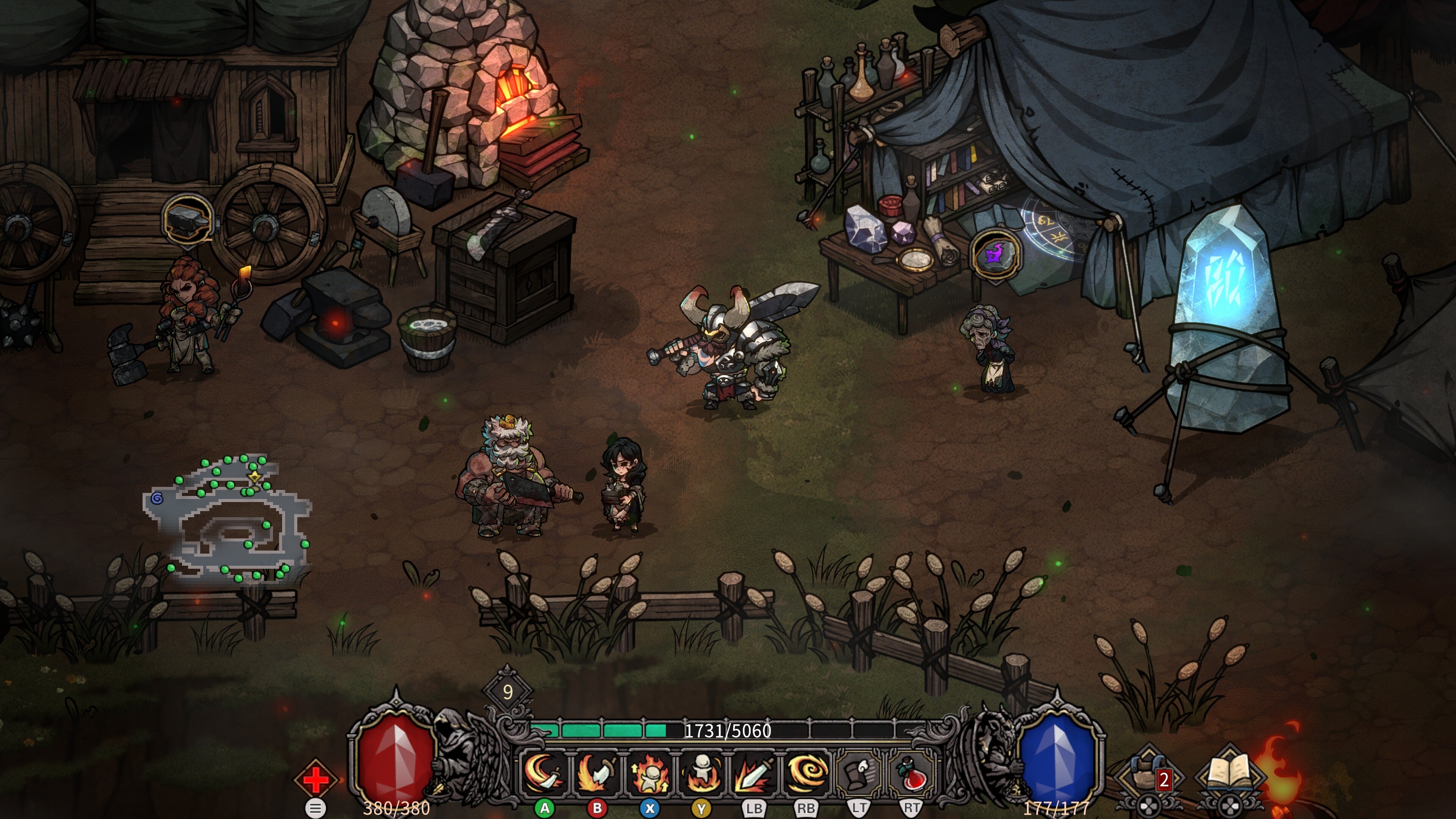This screenshot has width=1456, height=819.
Task: Open the enchanter's purple rune bubble
Action: click(995, 254)
